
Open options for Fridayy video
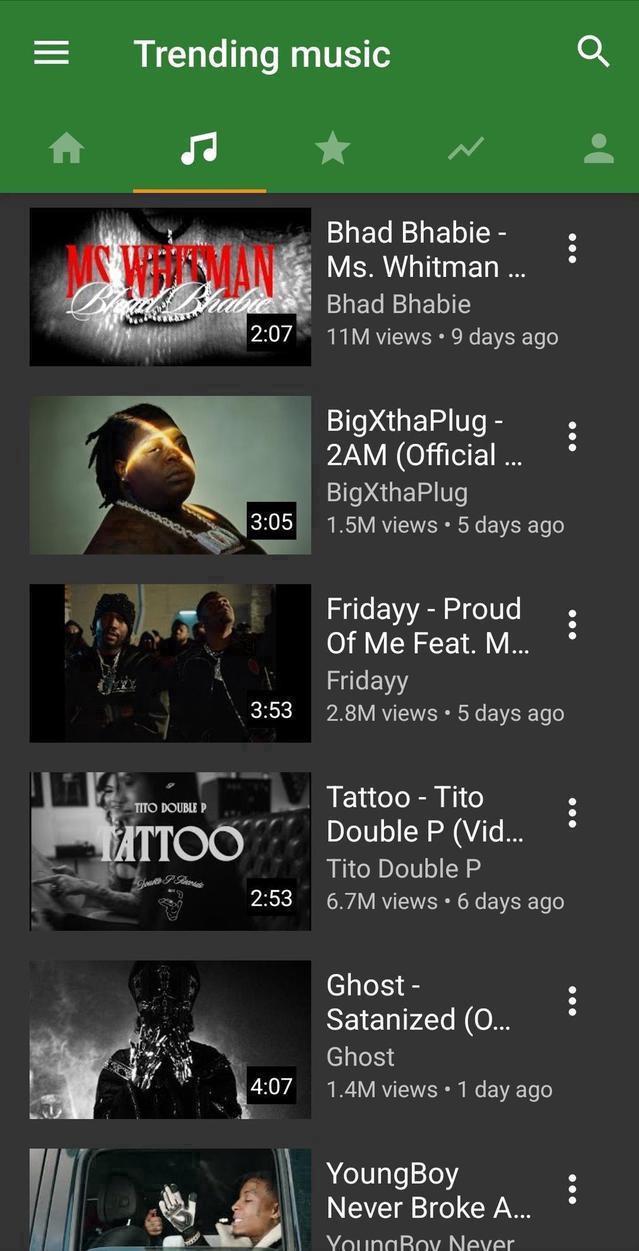(572, 624)
